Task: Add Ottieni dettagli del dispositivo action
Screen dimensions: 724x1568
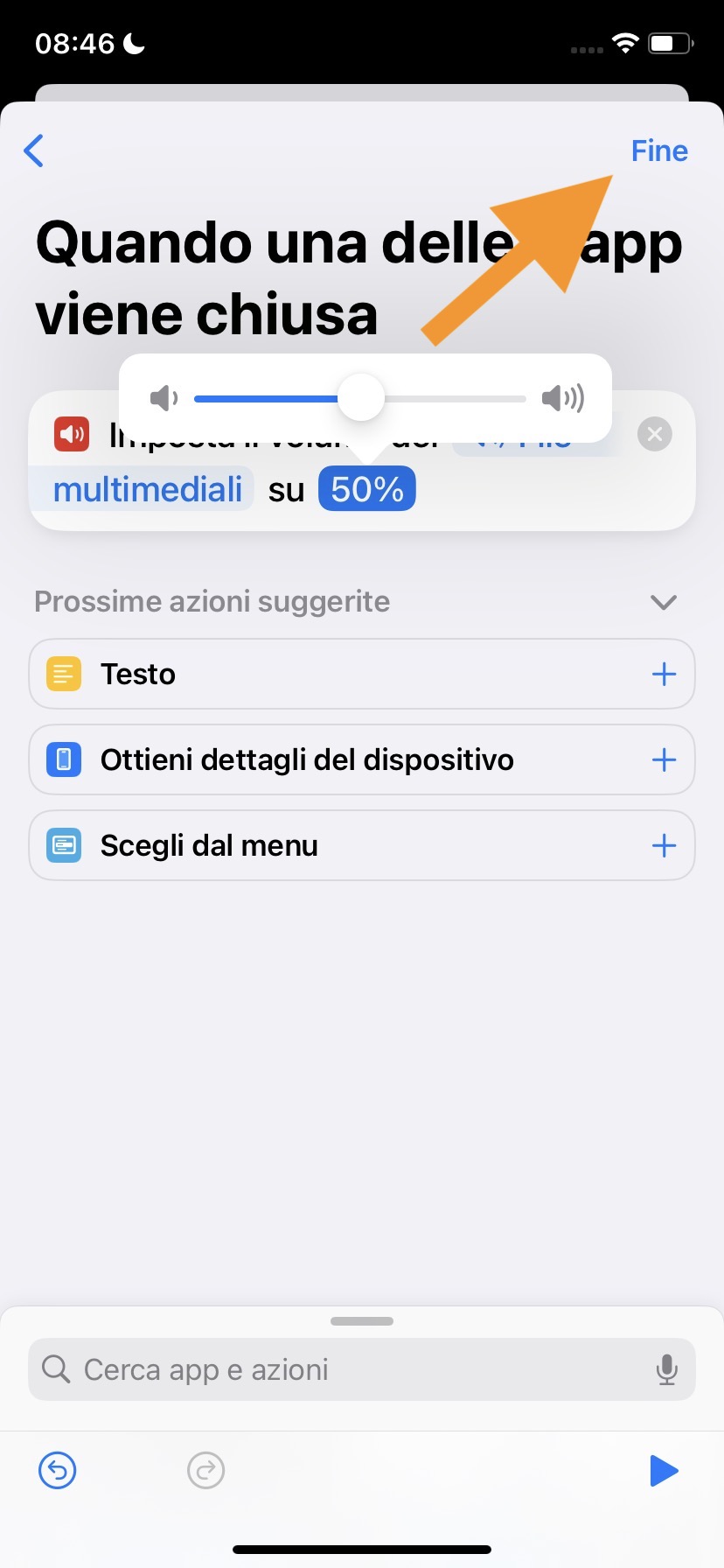Action: pyautogui.click(x=664, y=759)
